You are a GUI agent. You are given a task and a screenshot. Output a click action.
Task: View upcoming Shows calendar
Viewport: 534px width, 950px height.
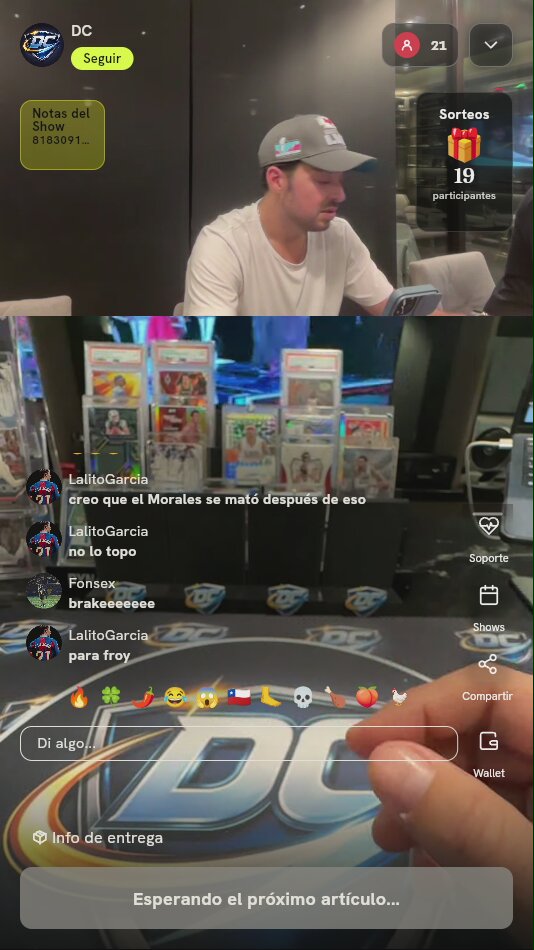(x=489, y=608)
